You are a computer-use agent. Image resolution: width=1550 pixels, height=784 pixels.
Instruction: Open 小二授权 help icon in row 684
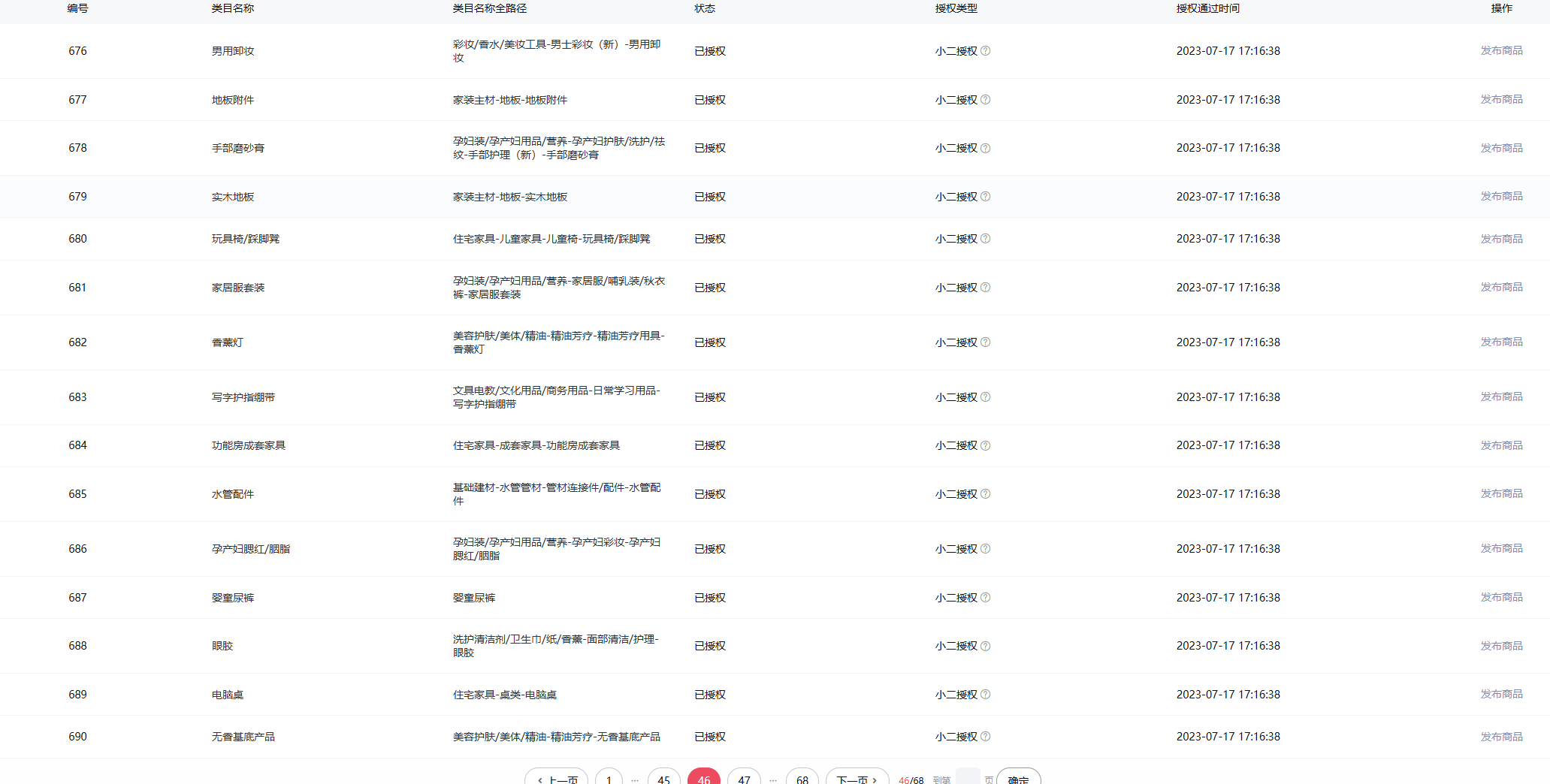click(986, 445)
